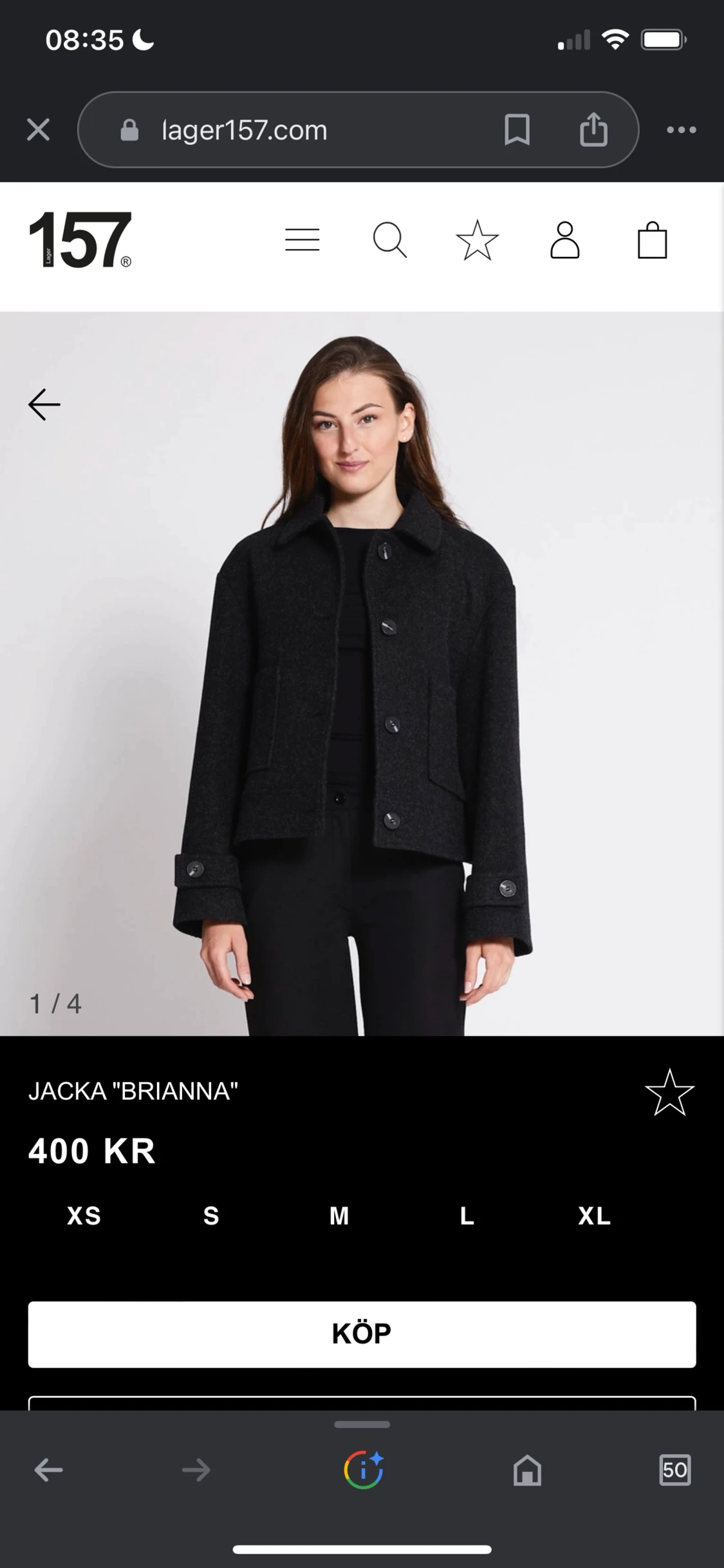The height and width of the screenshot is (1568, 724).
Task: Open the Google Lens icon in the navigation bar
Action: tap(362, 1471)
